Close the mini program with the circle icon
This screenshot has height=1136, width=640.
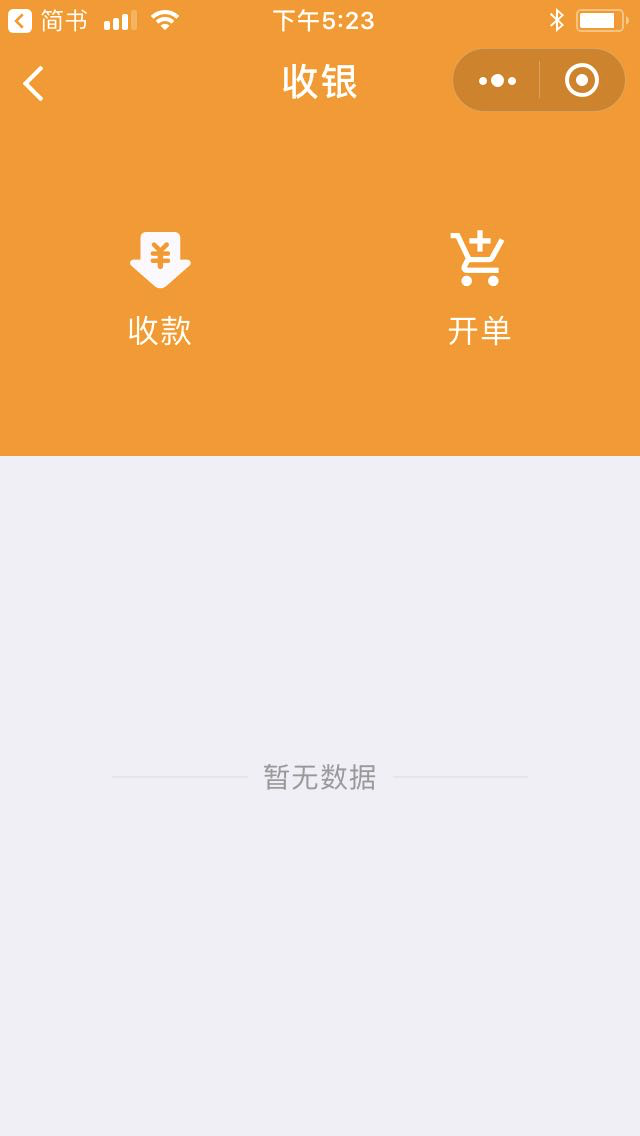[582, 80]
